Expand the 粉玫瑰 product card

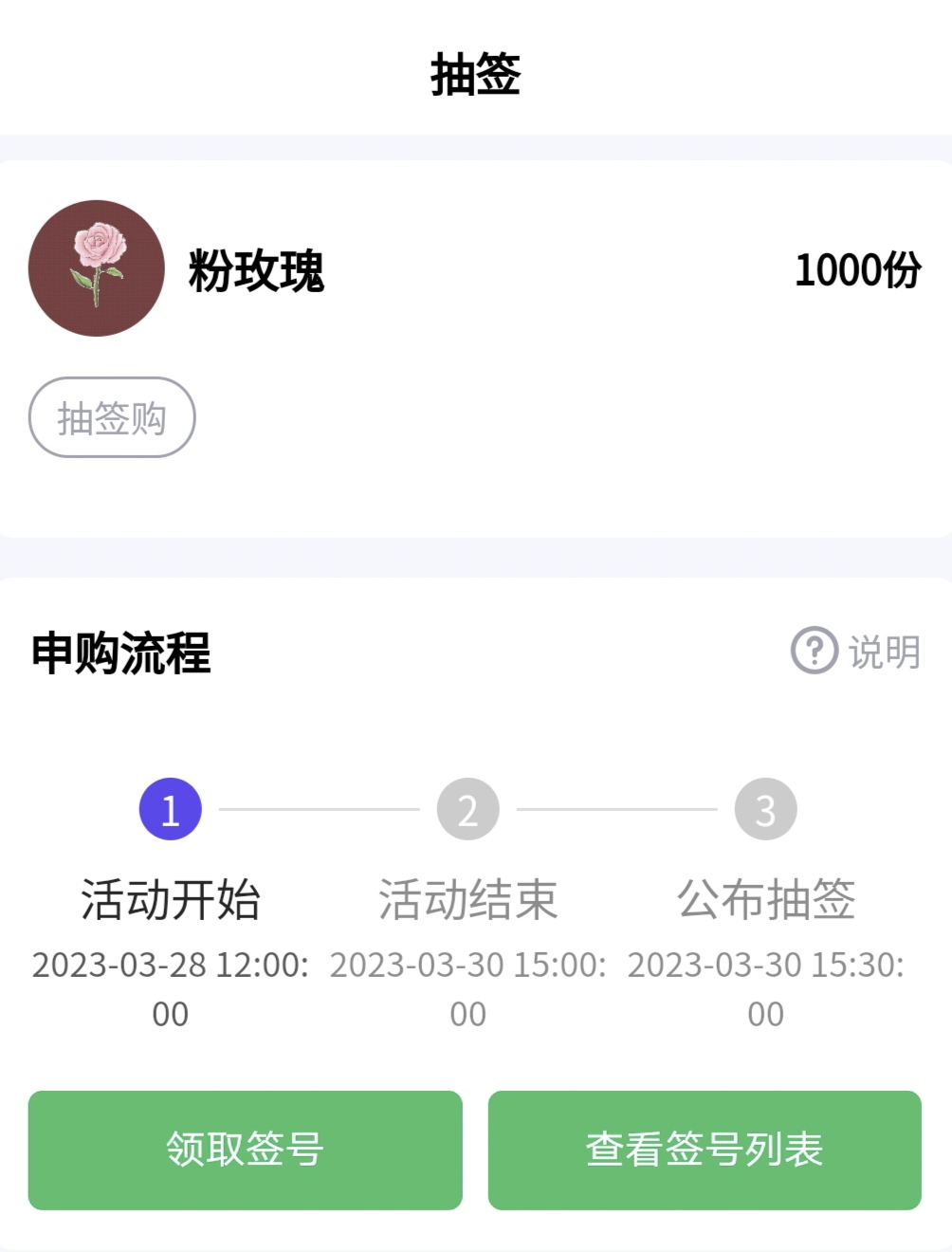tap(255, 272)
